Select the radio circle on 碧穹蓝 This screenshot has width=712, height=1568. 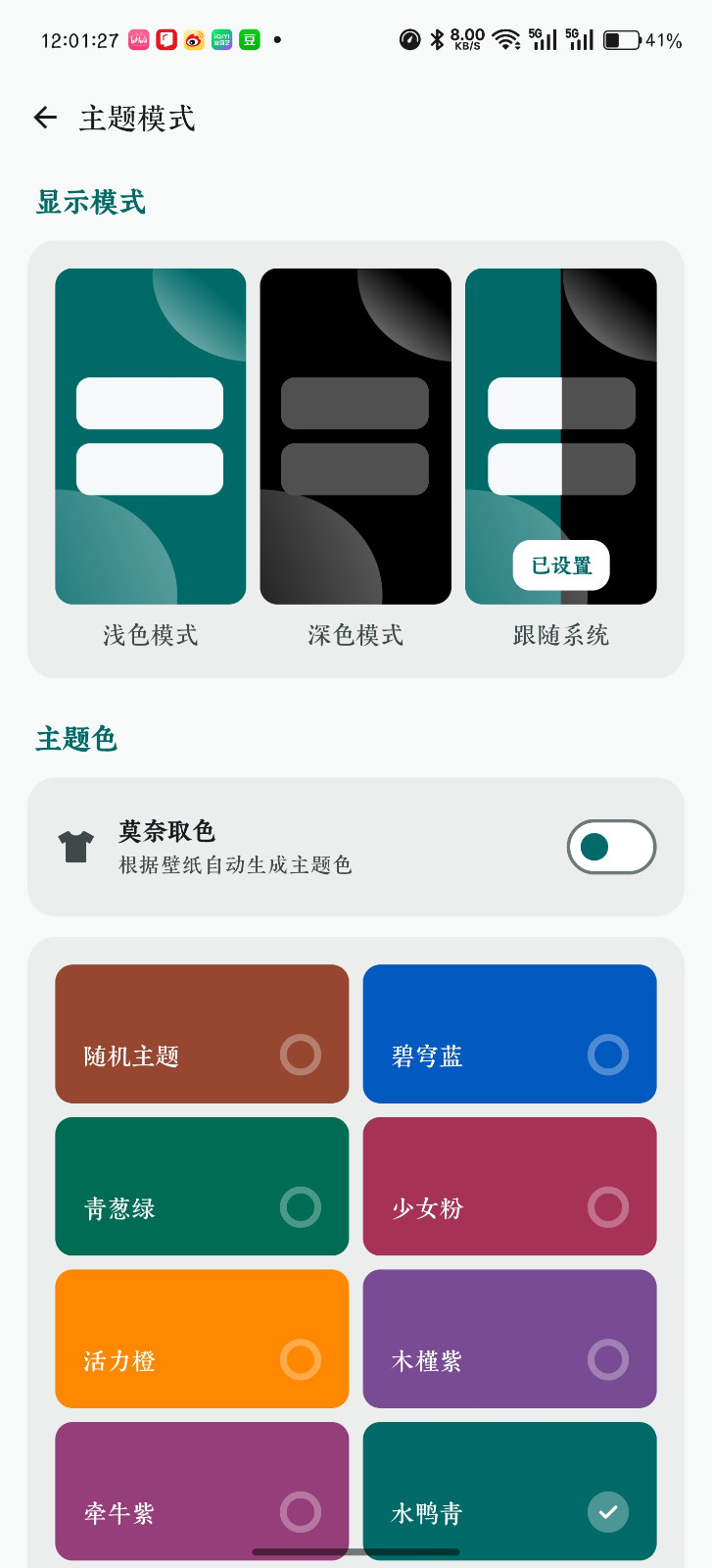(607, 1055)
